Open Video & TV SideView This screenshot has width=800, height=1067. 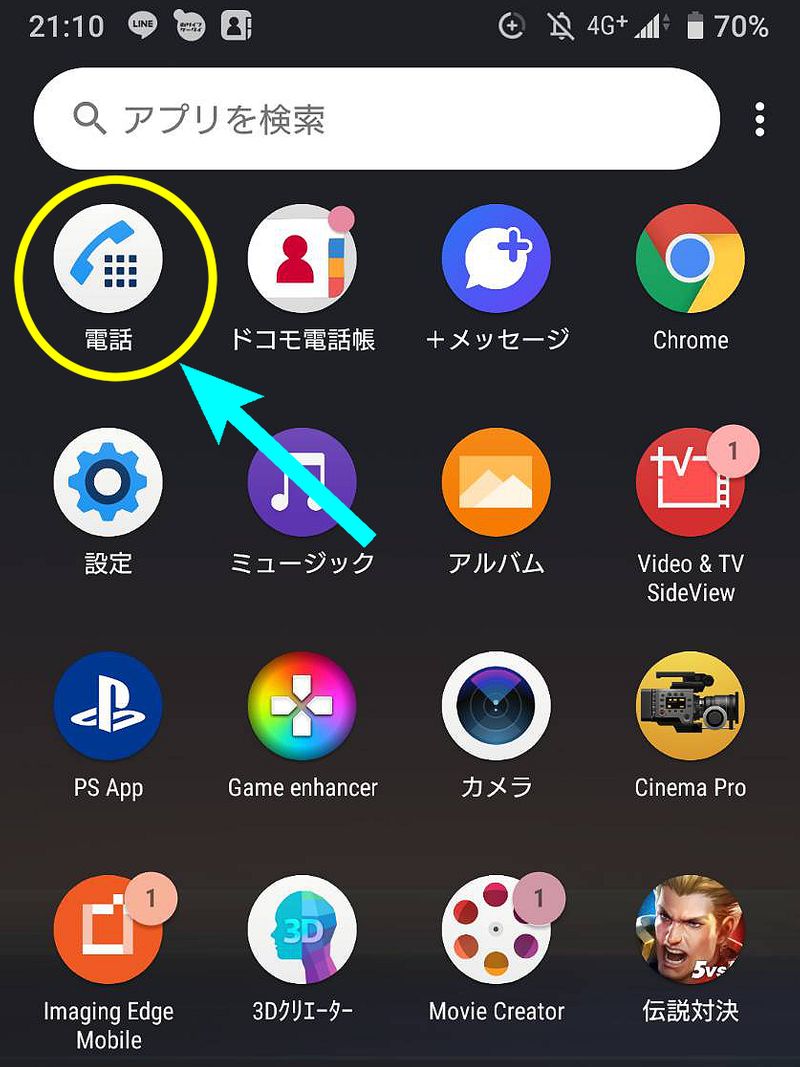[x=690, y=483]
